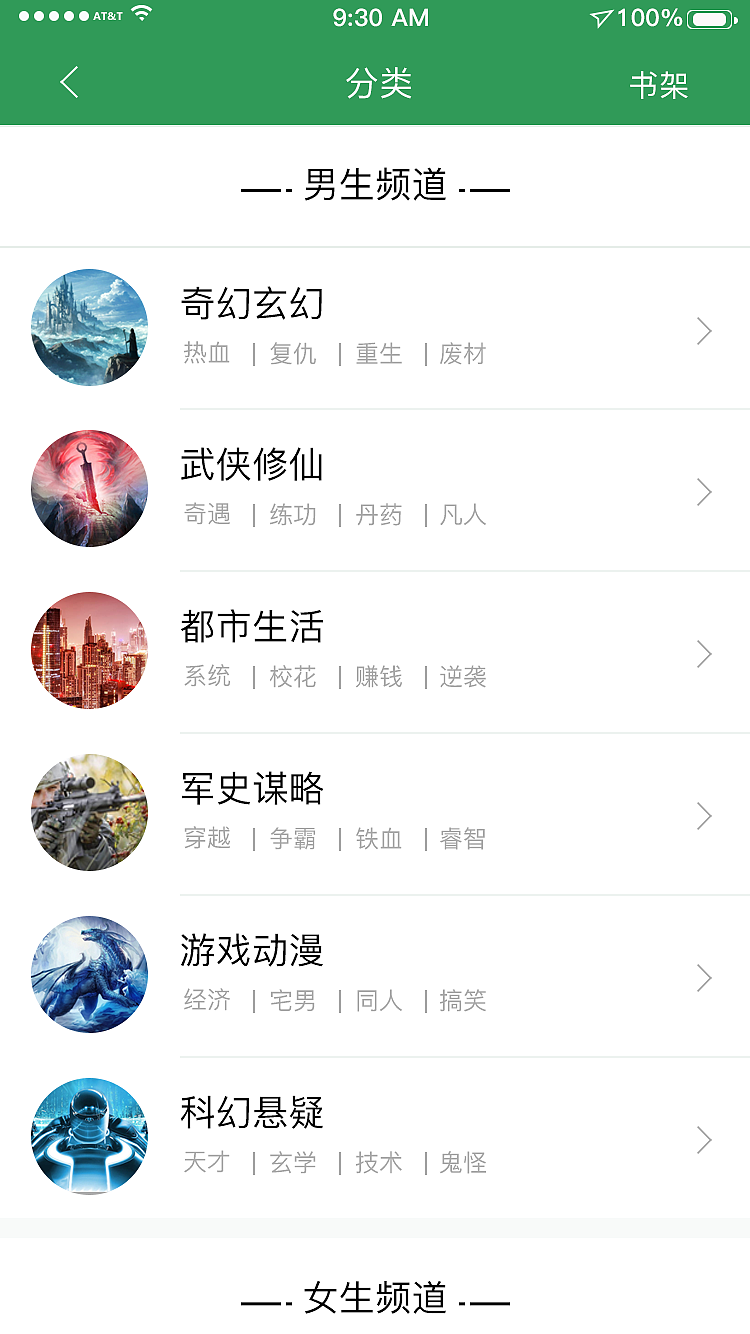The image size is (750, 1334).
Task: Click the 热血 tag under 奇幻玄幻
Action: coord(207,353)
